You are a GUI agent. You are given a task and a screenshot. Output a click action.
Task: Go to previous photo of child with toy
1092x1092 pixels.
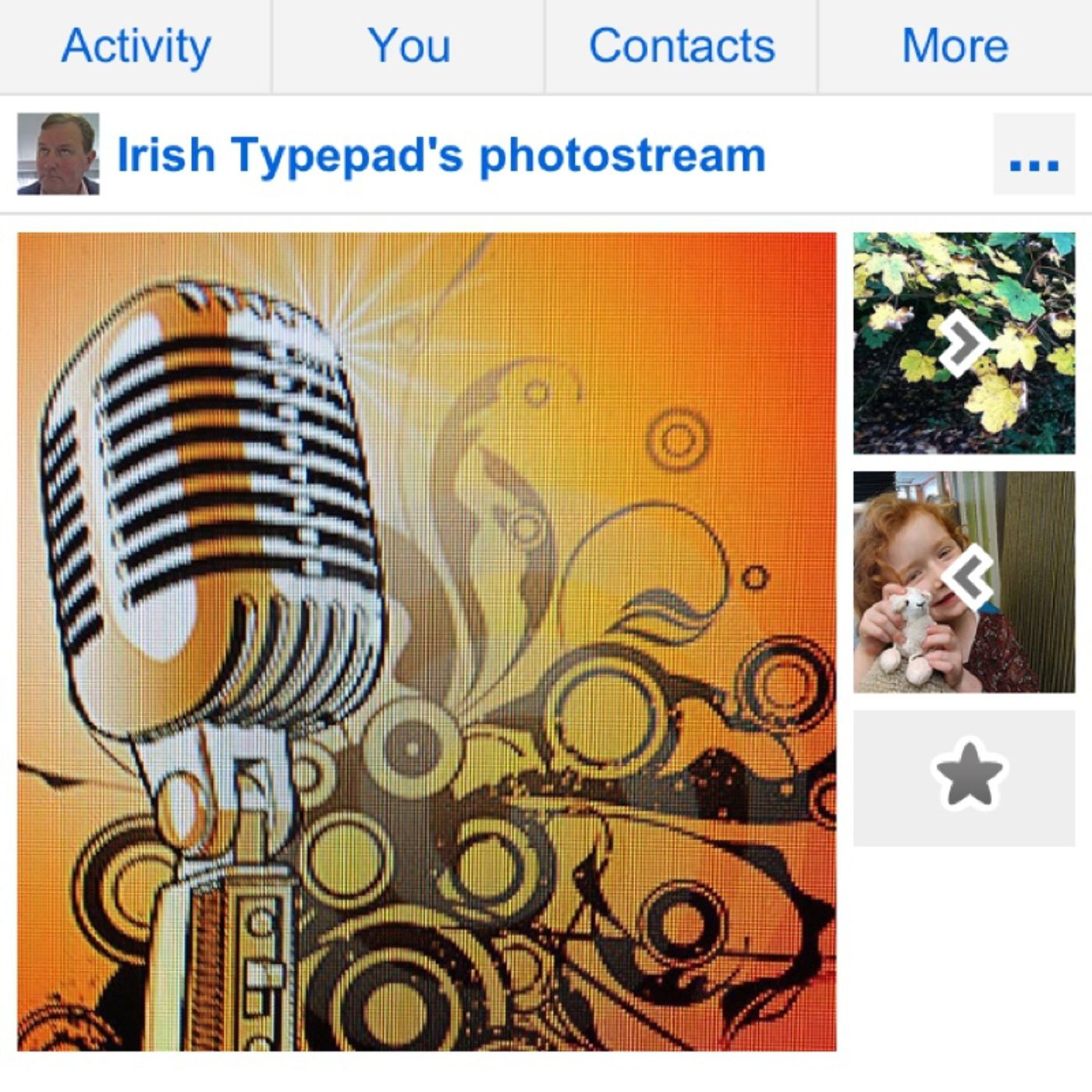[964, 582]
